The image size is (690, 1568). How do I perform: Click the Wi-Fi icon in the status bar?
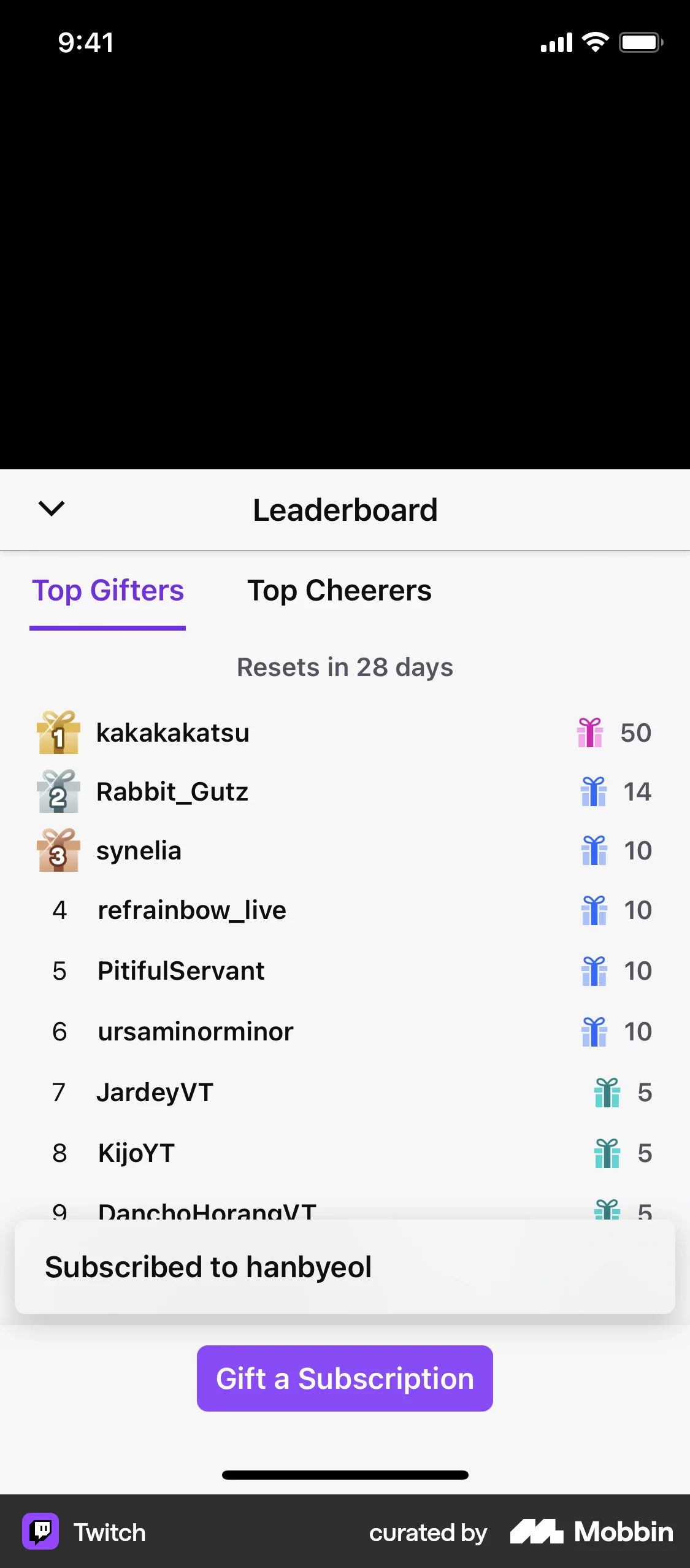(594, 42)
